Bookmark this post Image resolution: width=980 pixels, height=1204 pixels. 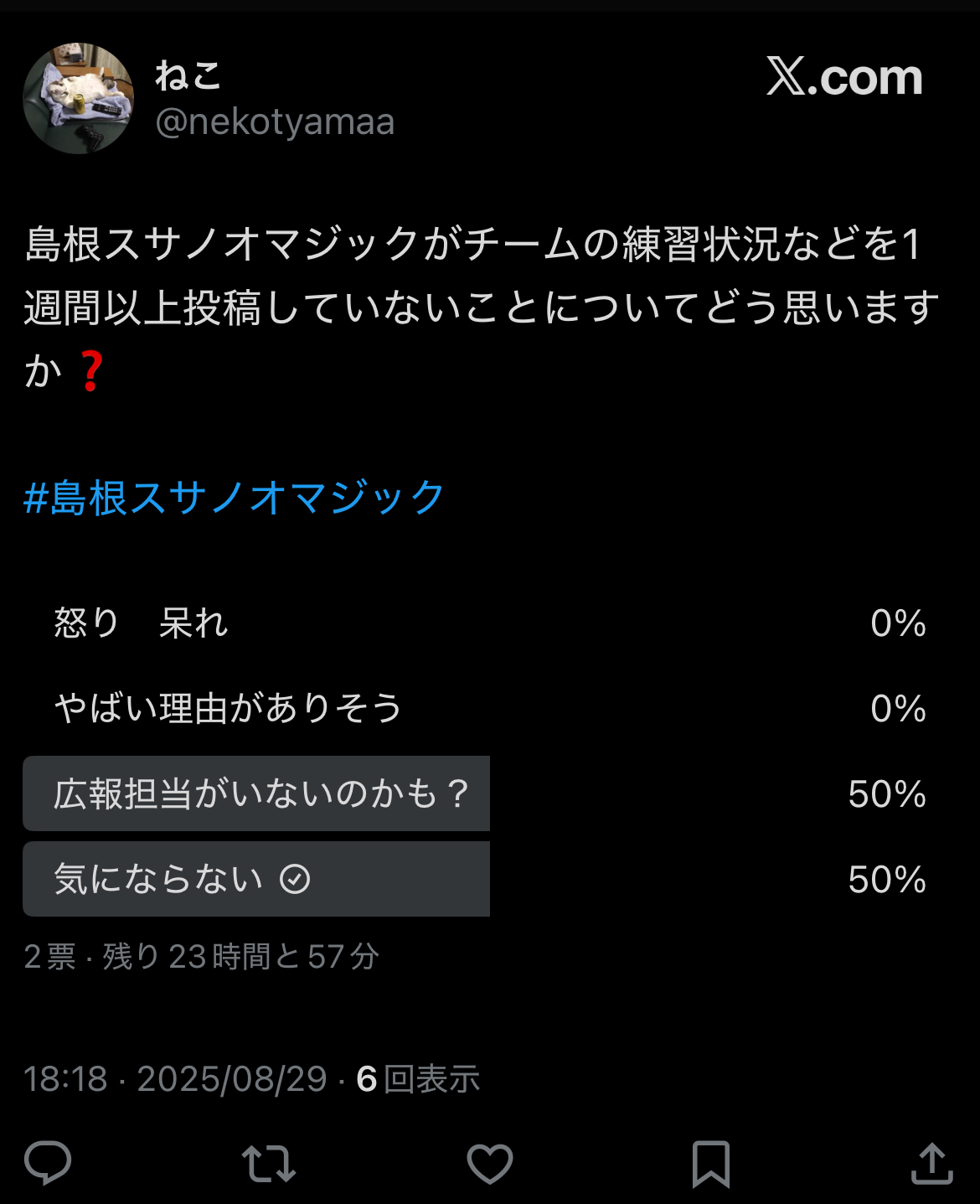pos(711,1163)
